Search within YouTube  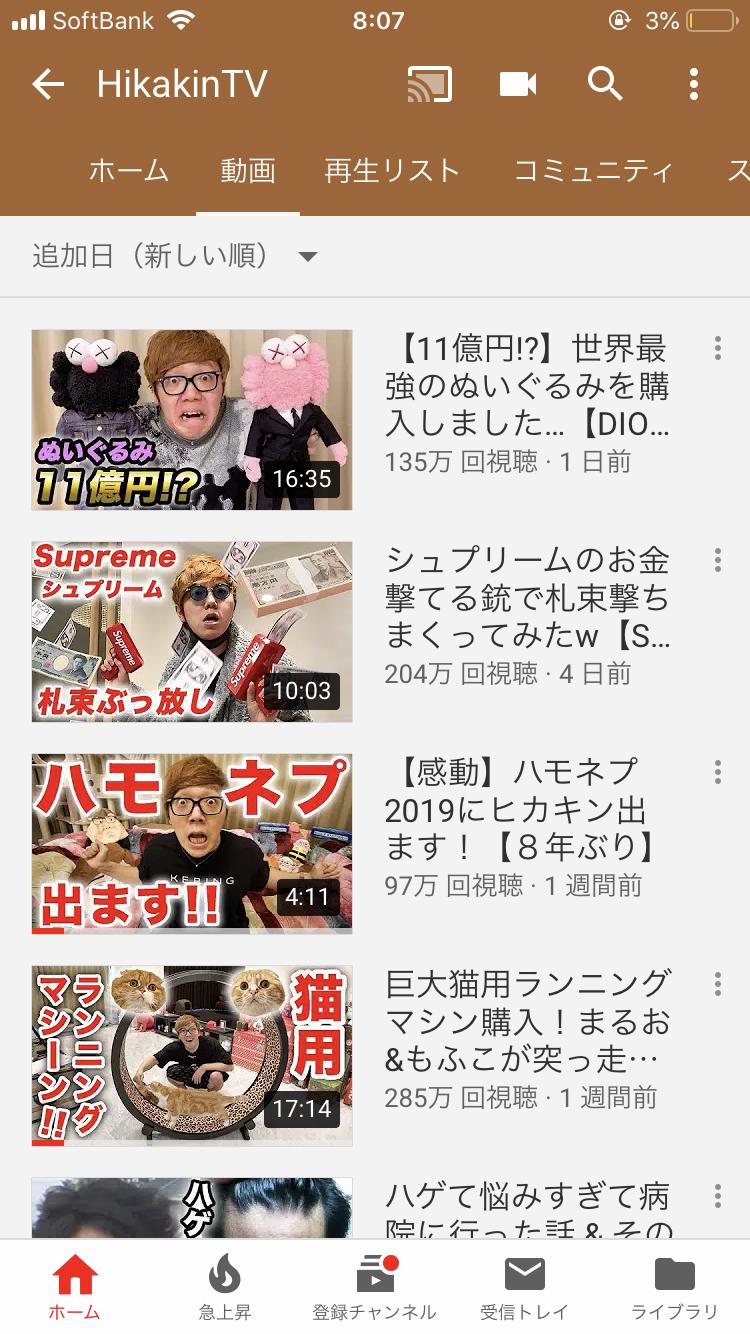(605, 85)
